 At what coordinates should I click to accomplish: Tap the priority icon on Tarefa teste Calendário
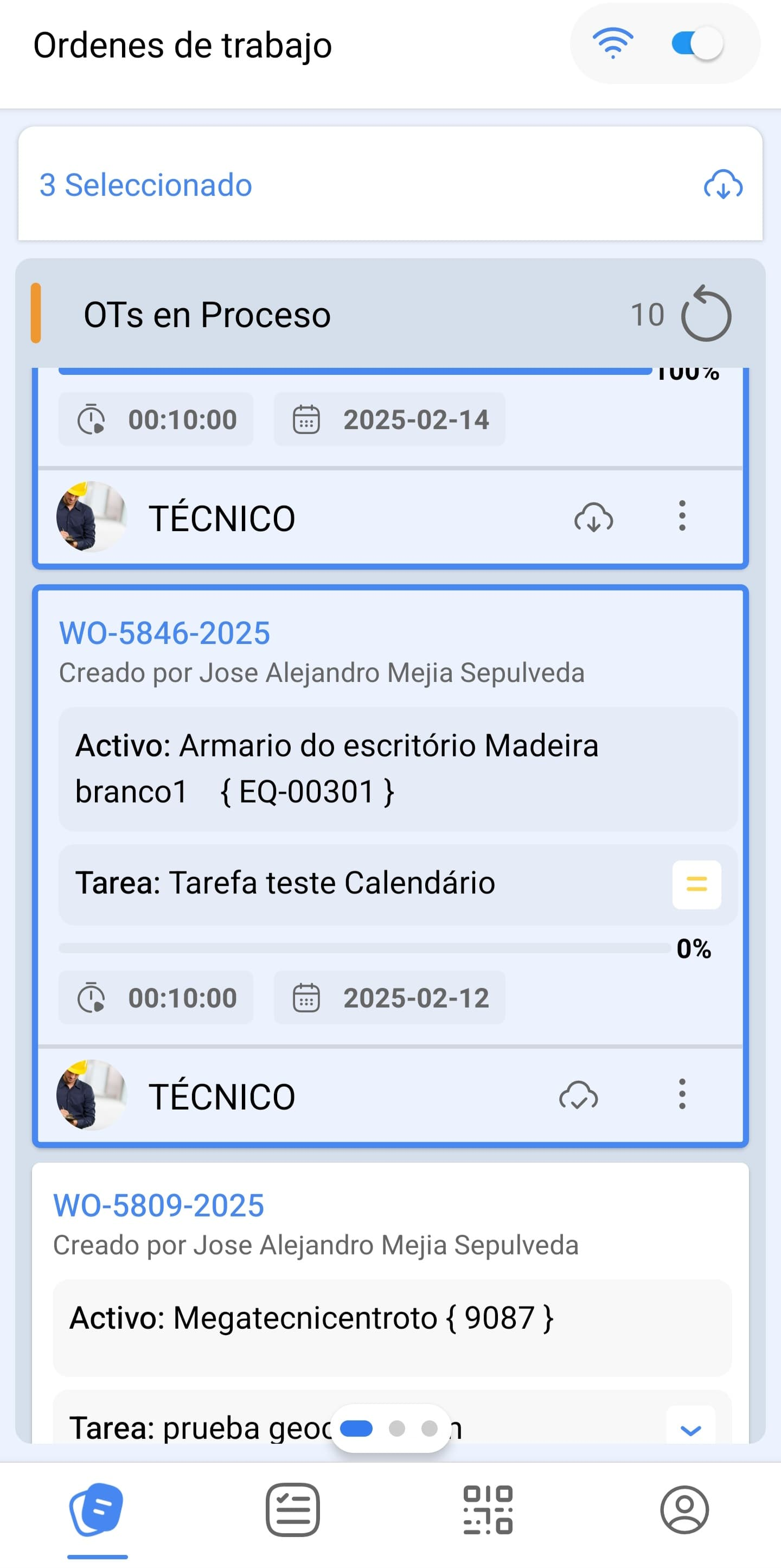tap(696, 884)
